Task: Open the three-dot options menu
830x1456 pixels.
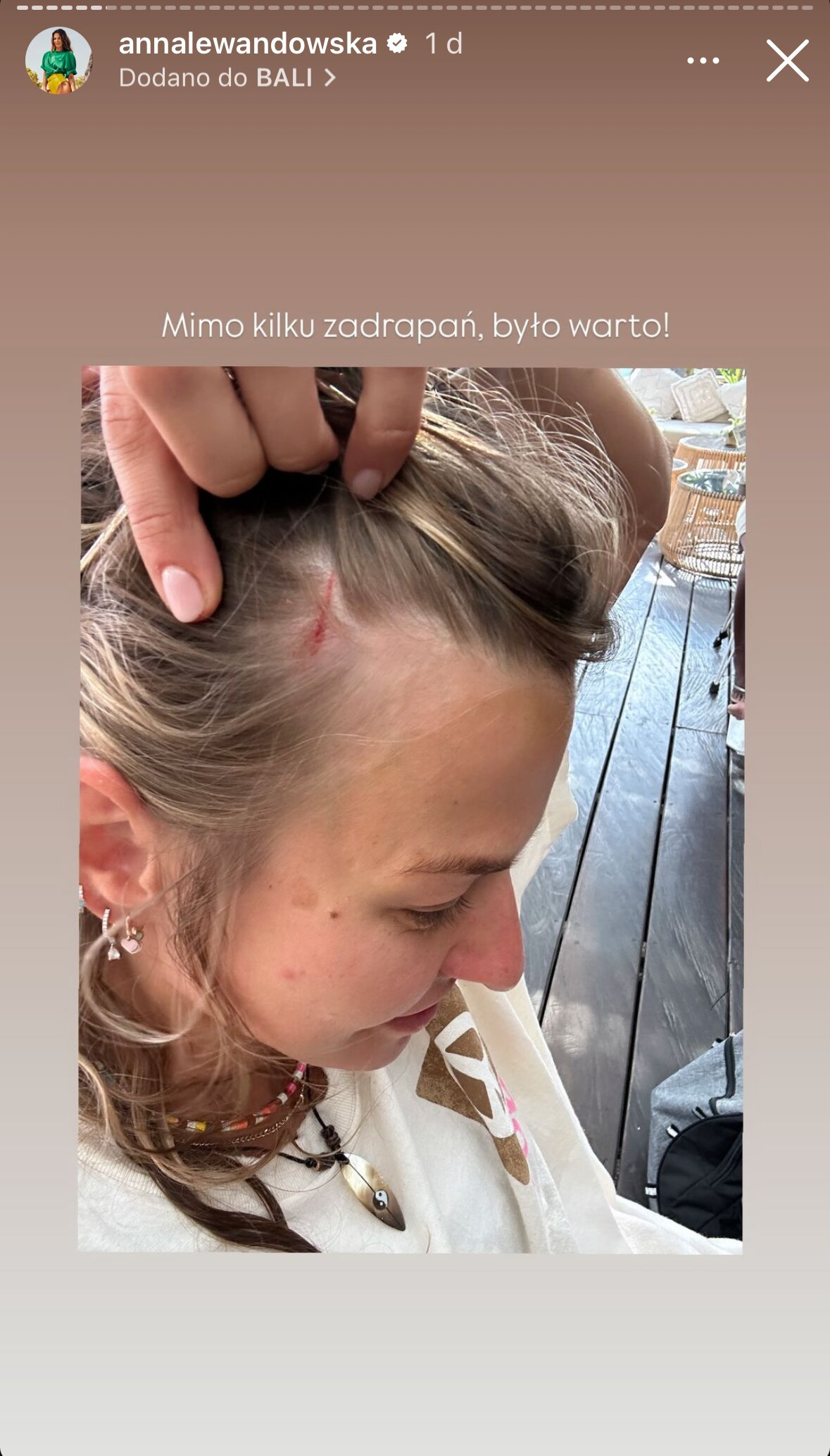Action: [703, 61]
